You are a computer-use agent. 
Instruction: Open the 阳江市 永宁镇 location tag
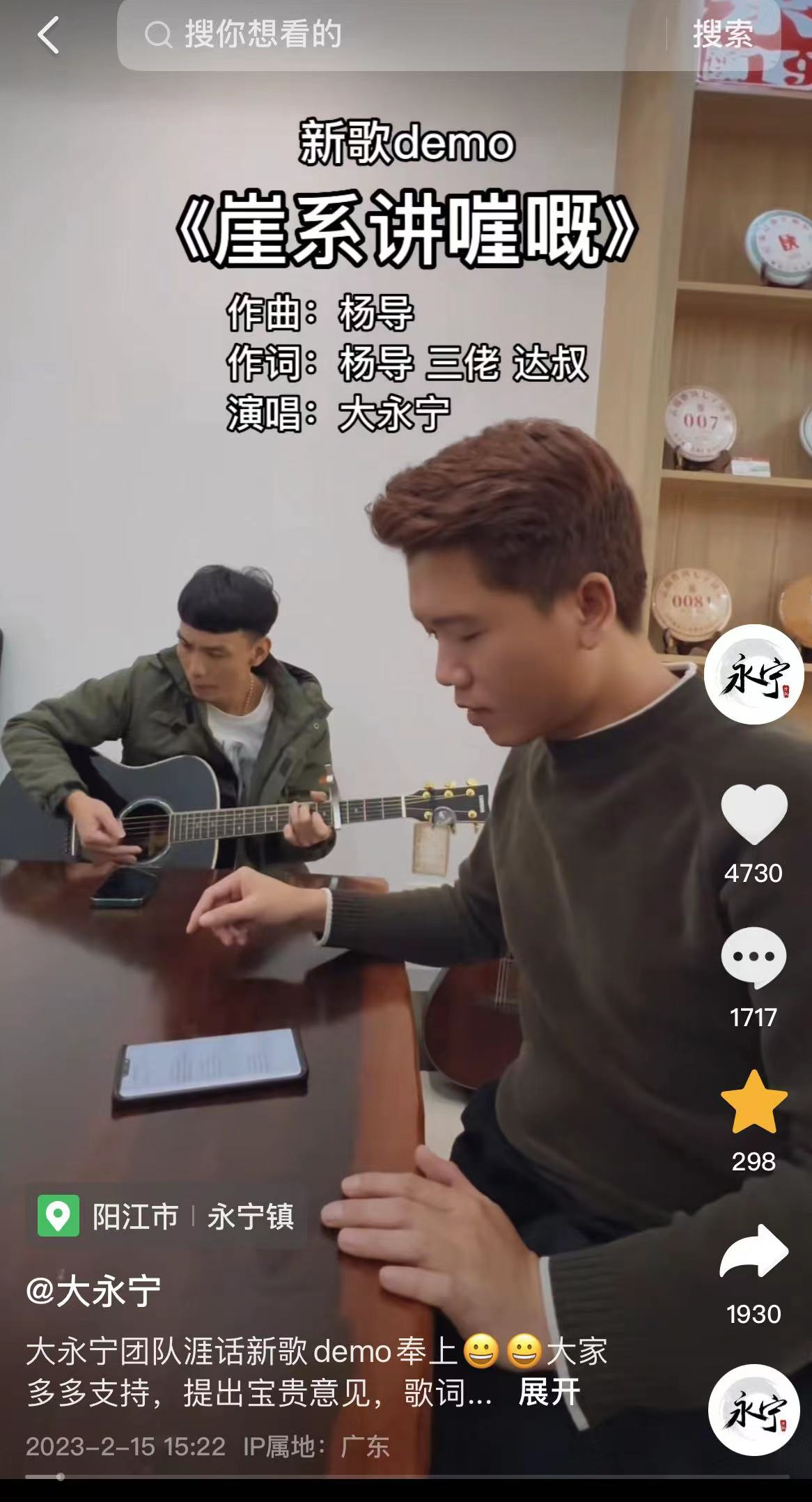tap(167, 1216)
